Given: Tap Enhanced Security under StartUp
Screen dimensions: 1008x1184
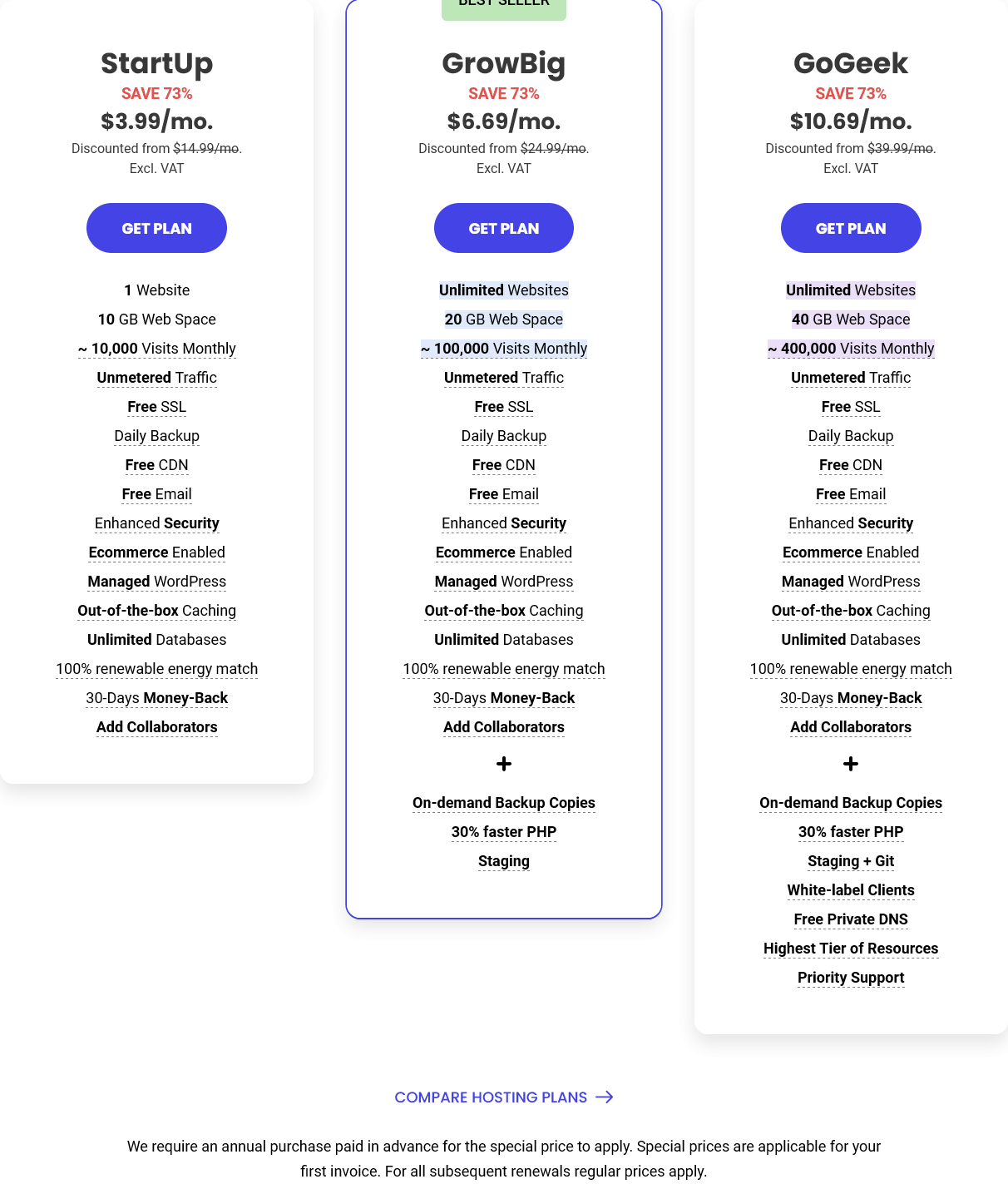Looking at the screenshot, I should click(156, 523).
